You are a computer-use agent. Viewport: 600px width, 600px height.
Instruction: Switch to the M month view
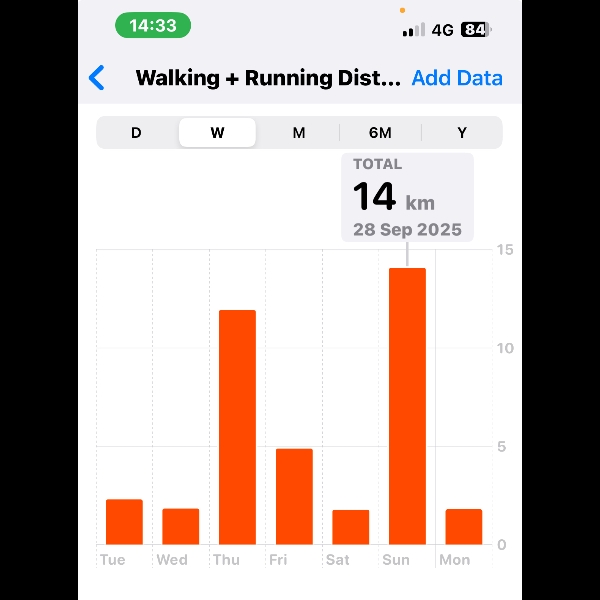coord(298,133)
